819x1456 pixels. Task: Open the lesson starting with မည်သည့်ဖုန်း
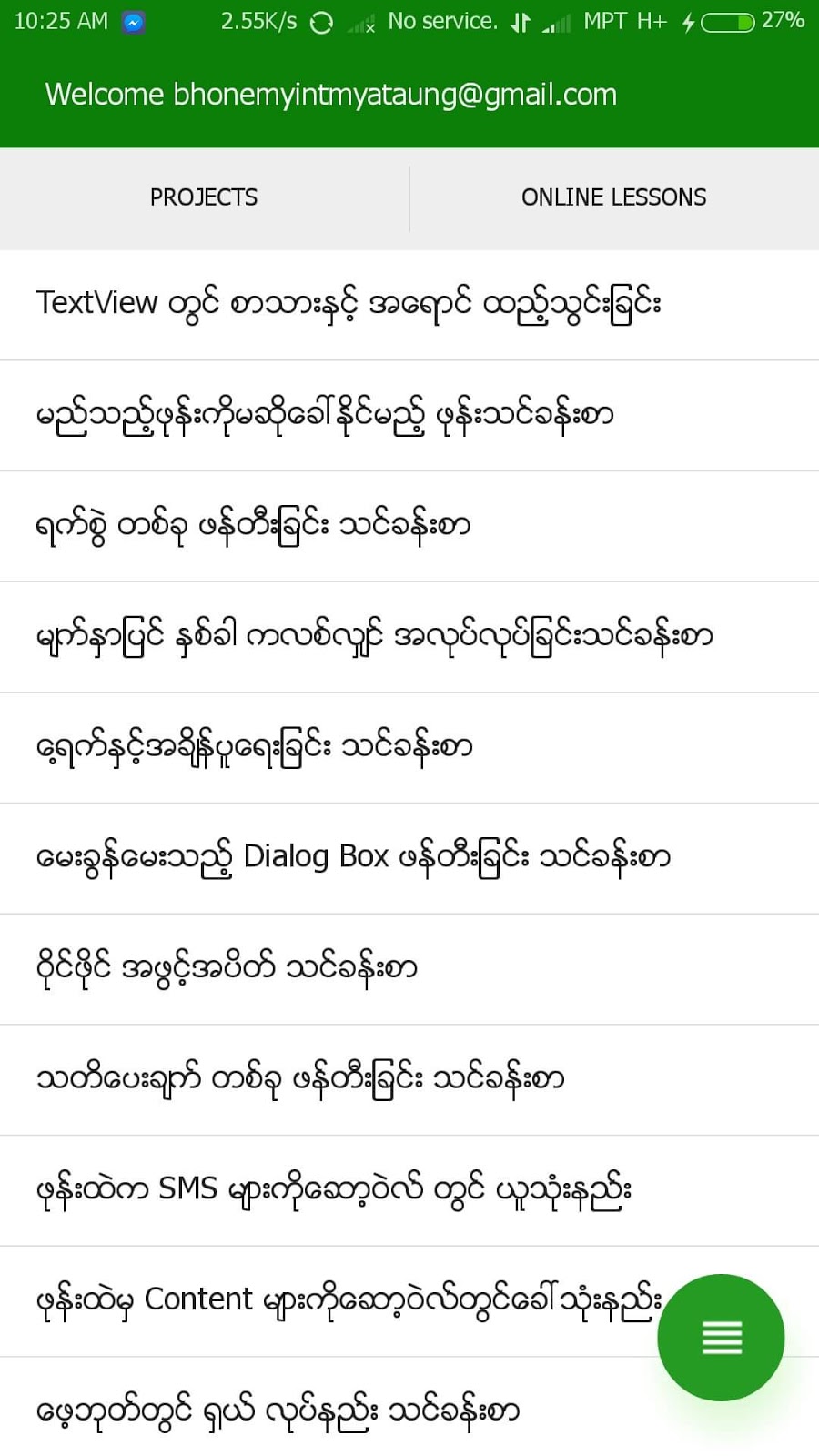point(325,415)
